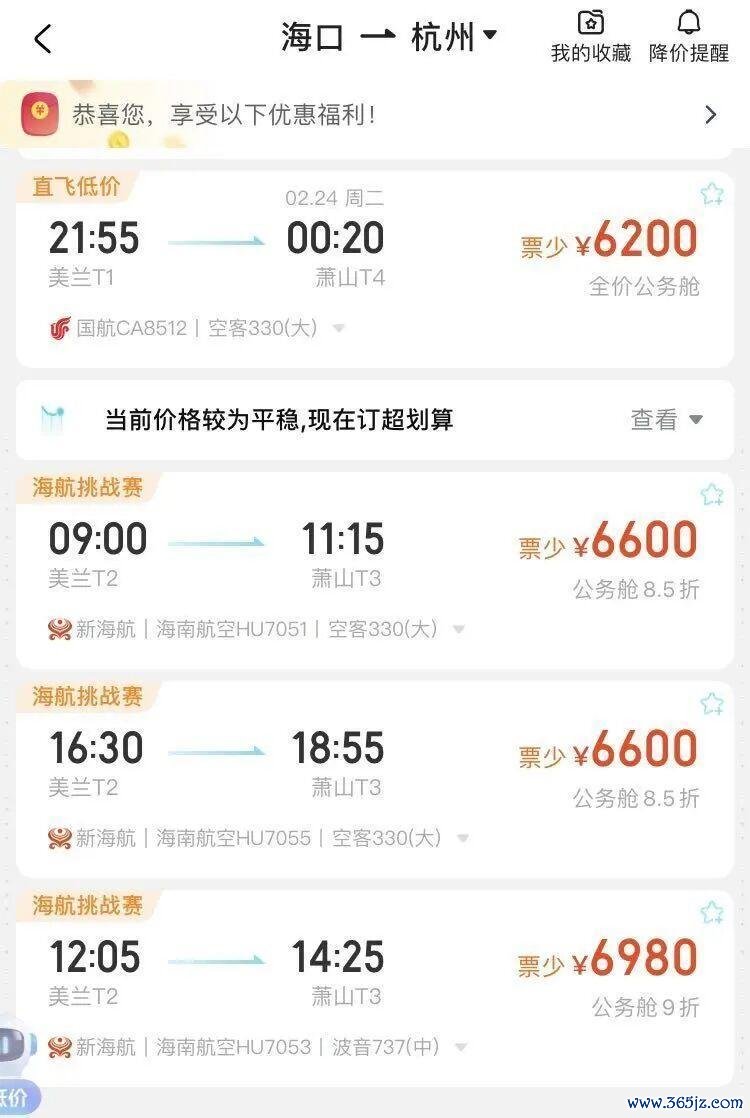Open the 恭喜您 优惠福利 banner
750x1118 pixels.
pos(374,114)
